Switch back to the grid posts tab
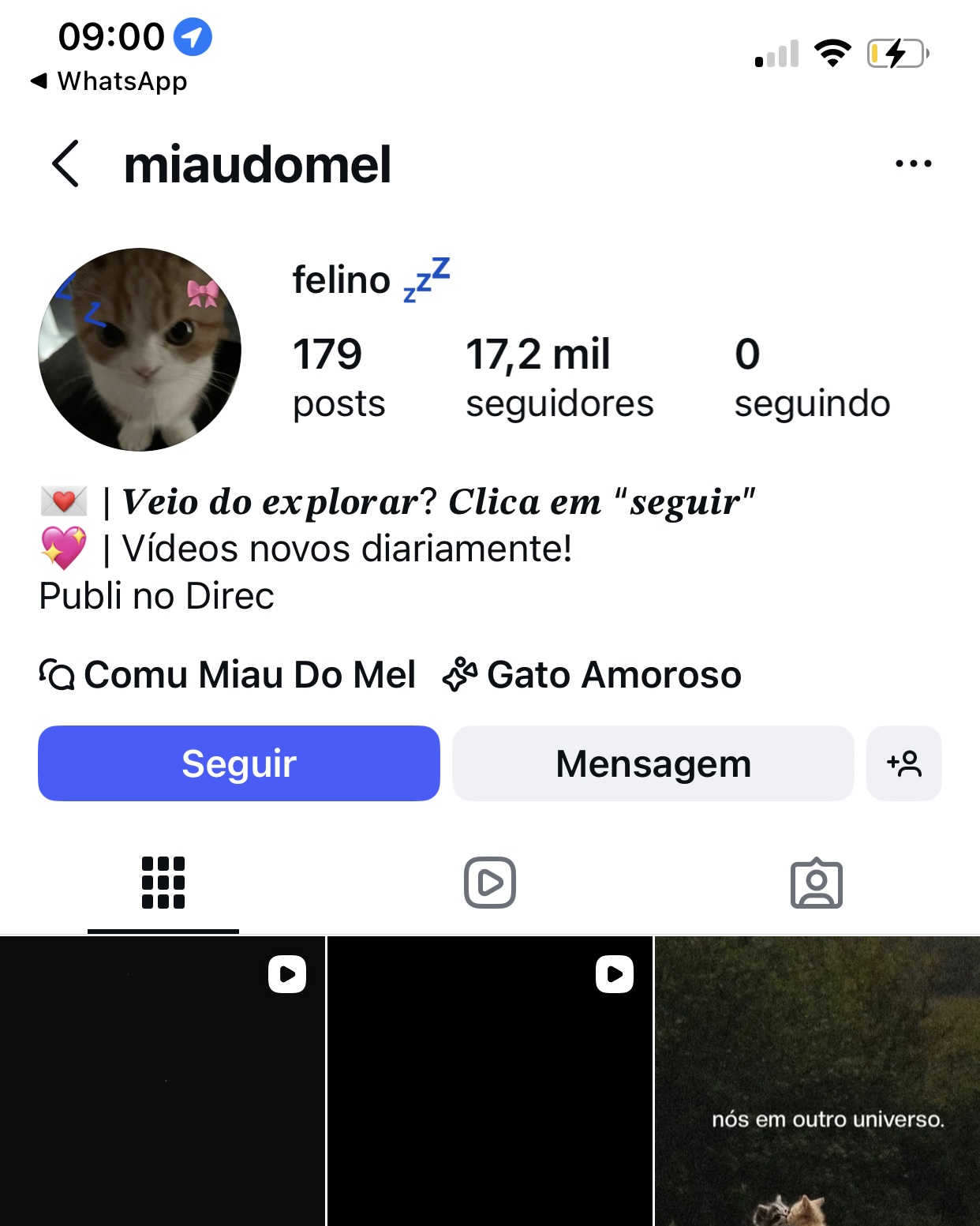This screenshot has width=980, height=1226. point(163,882)
